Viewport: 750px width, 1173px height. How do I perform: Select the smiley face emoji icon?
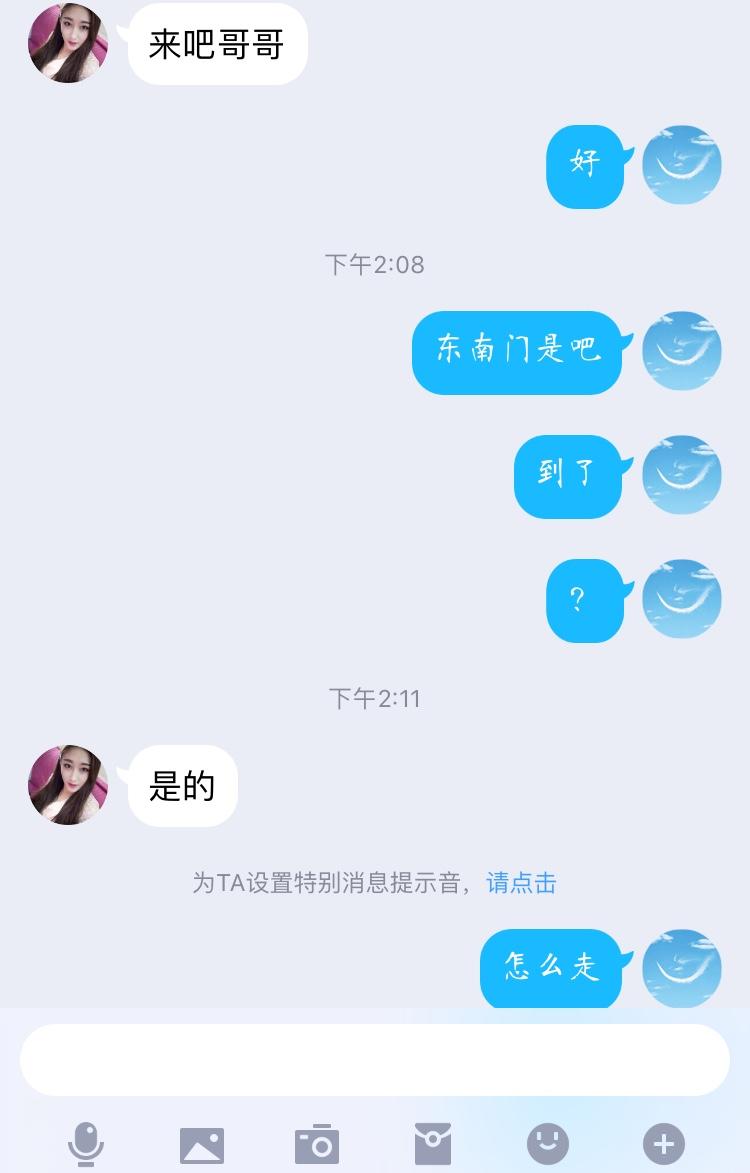coord(547,1143)
